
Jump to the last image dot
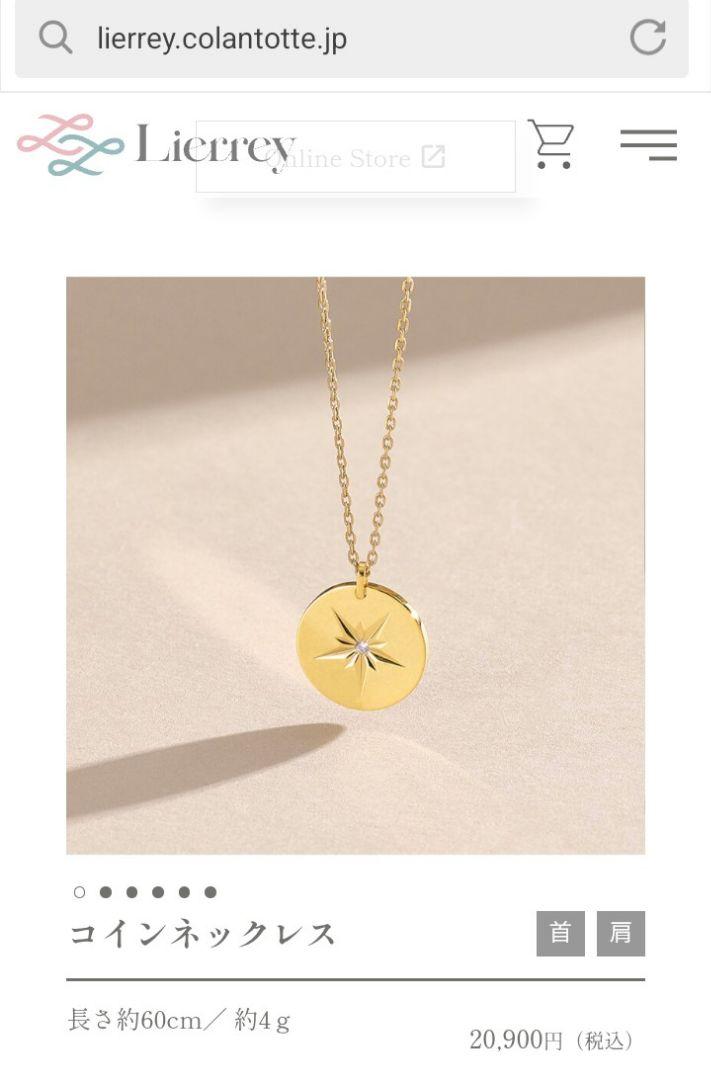[x=210, y=892]
